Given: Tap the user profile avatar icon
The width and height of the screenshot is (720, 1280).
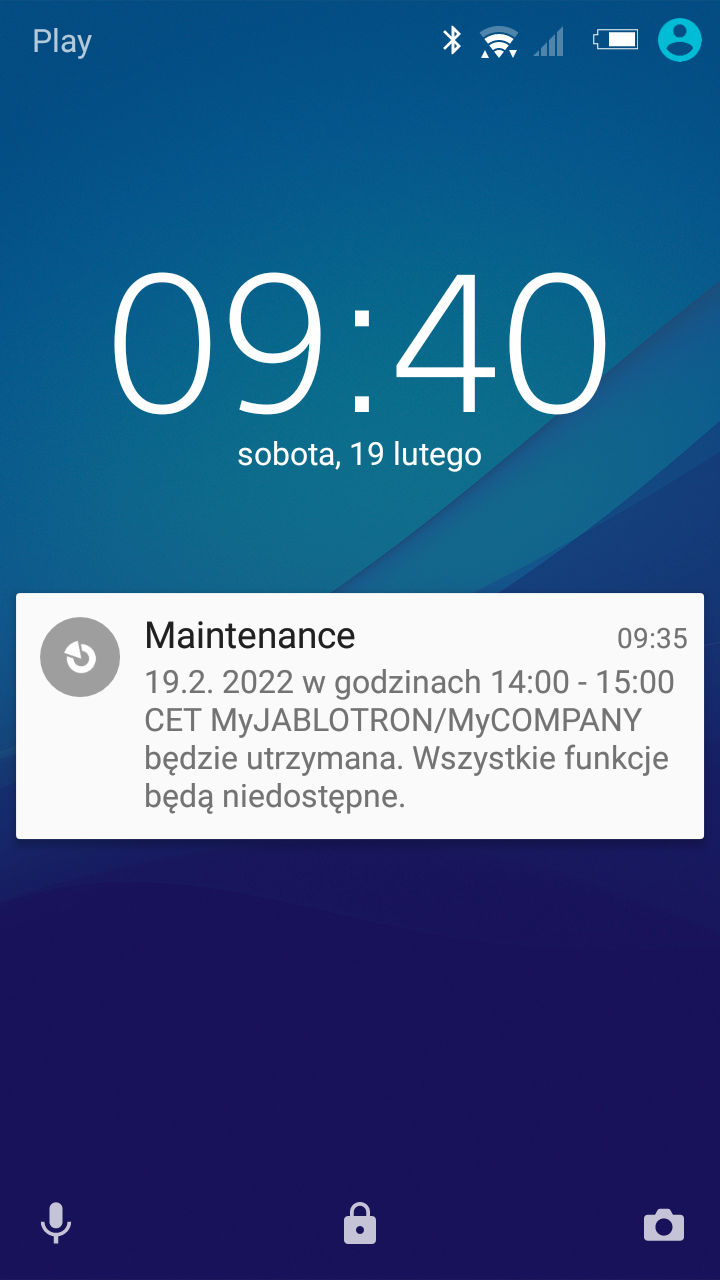Looking at the screenshot, I should (x=679, y=40).
